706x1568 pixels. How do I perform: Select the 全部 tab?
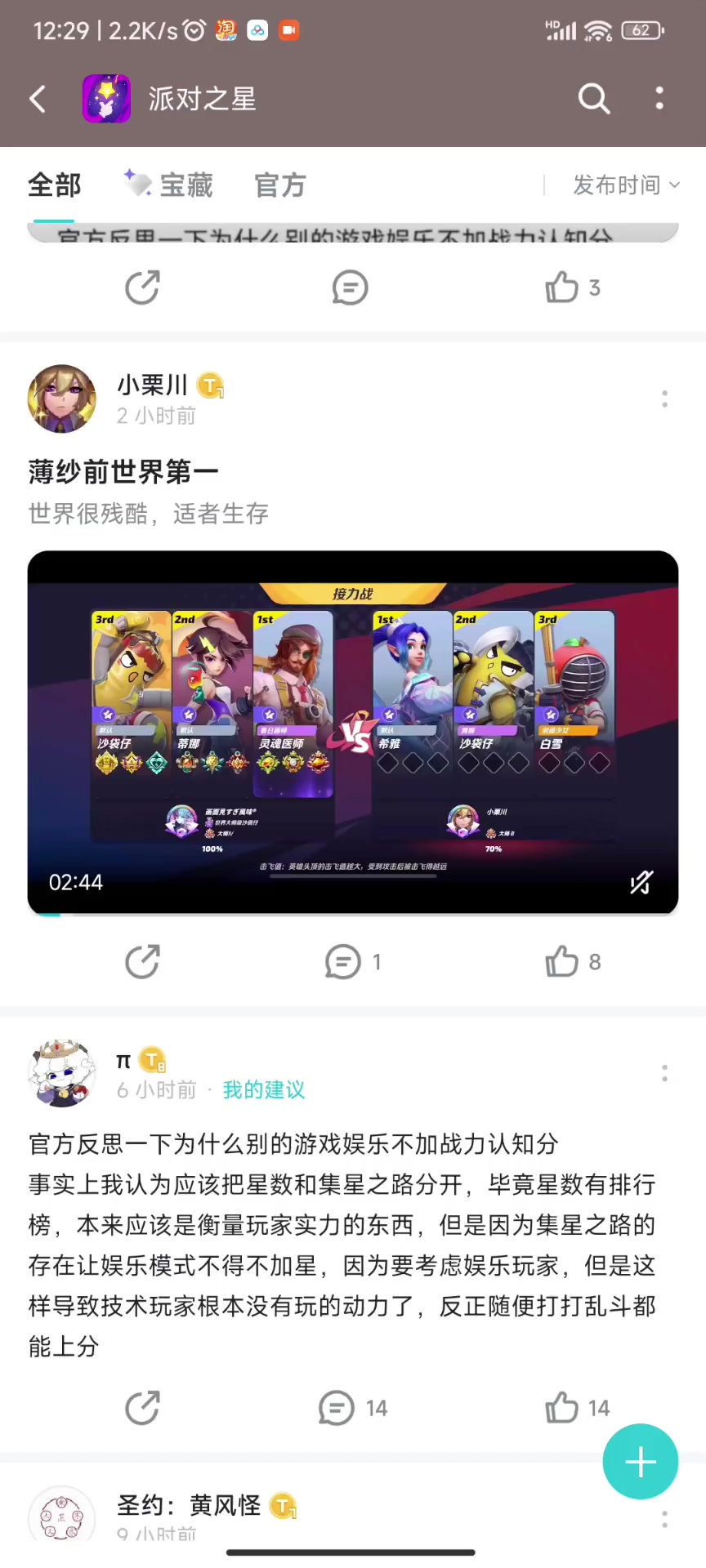tap(55, 185)
